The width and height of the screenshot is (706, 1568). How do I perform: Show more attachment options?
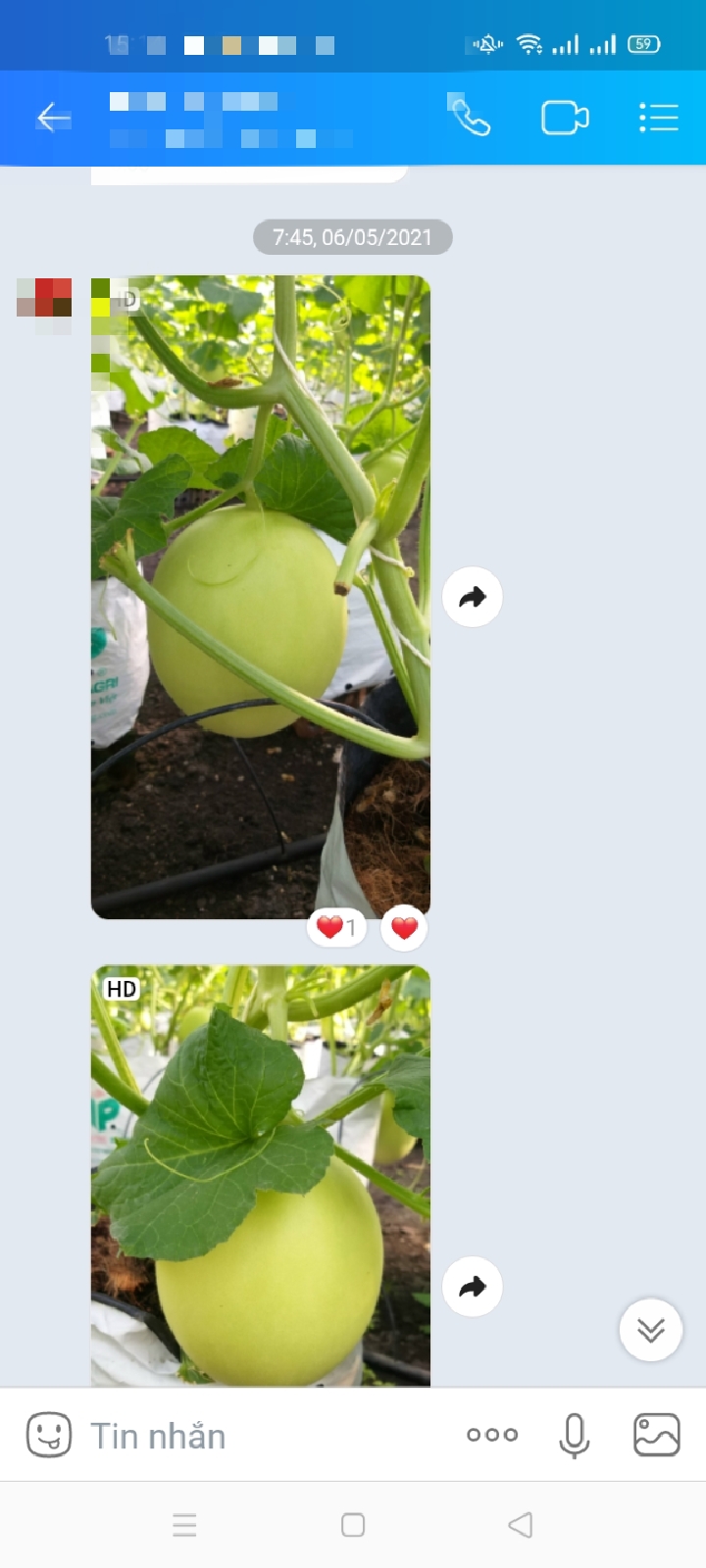[492, 1436]
